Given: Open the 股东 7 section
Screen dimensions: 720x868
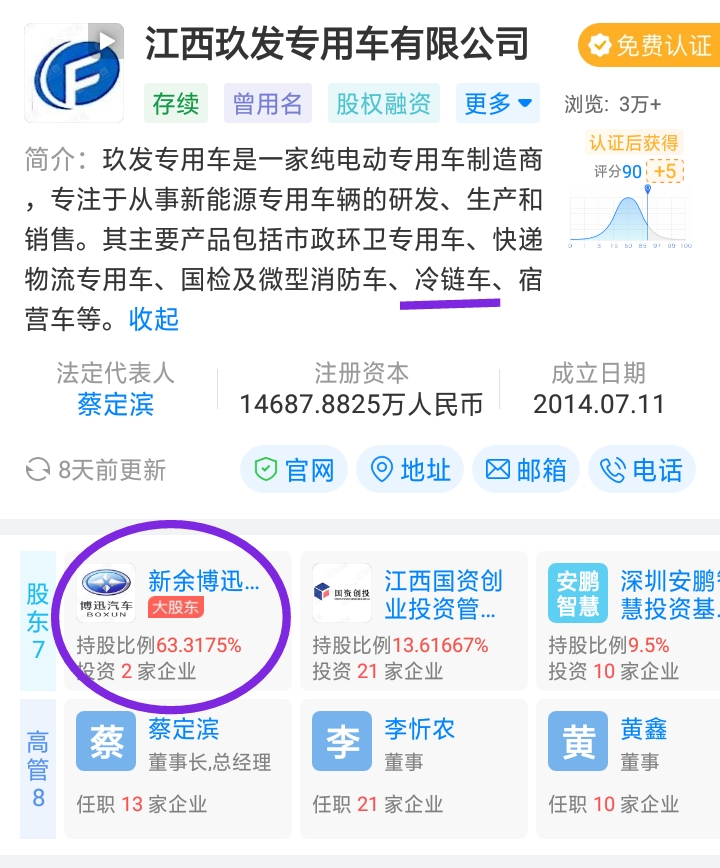Looking at the screenshot, I should point(38,620).
